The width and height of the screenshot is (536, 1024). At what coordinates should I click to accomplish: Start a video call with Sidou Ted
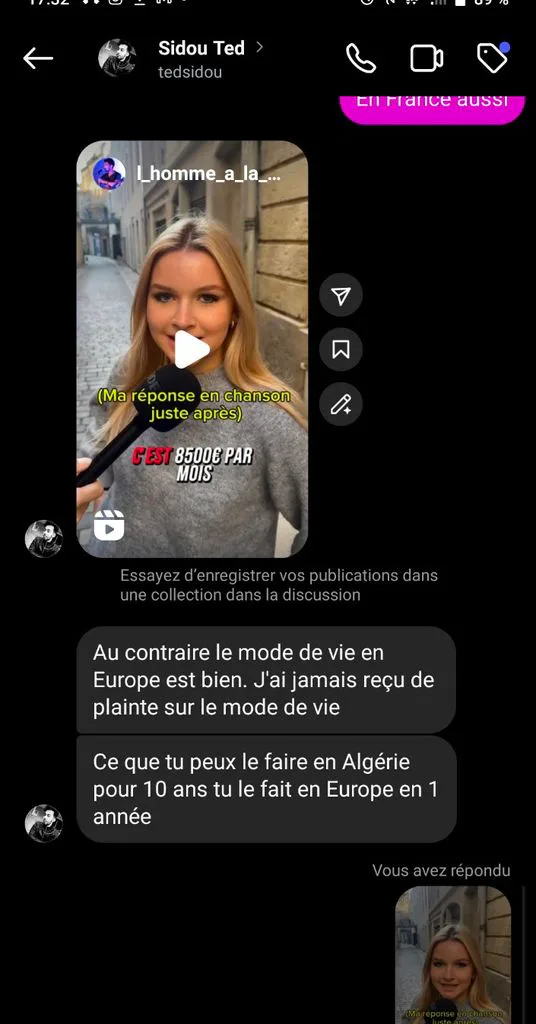pyautogui.click(x=426, y=58)
